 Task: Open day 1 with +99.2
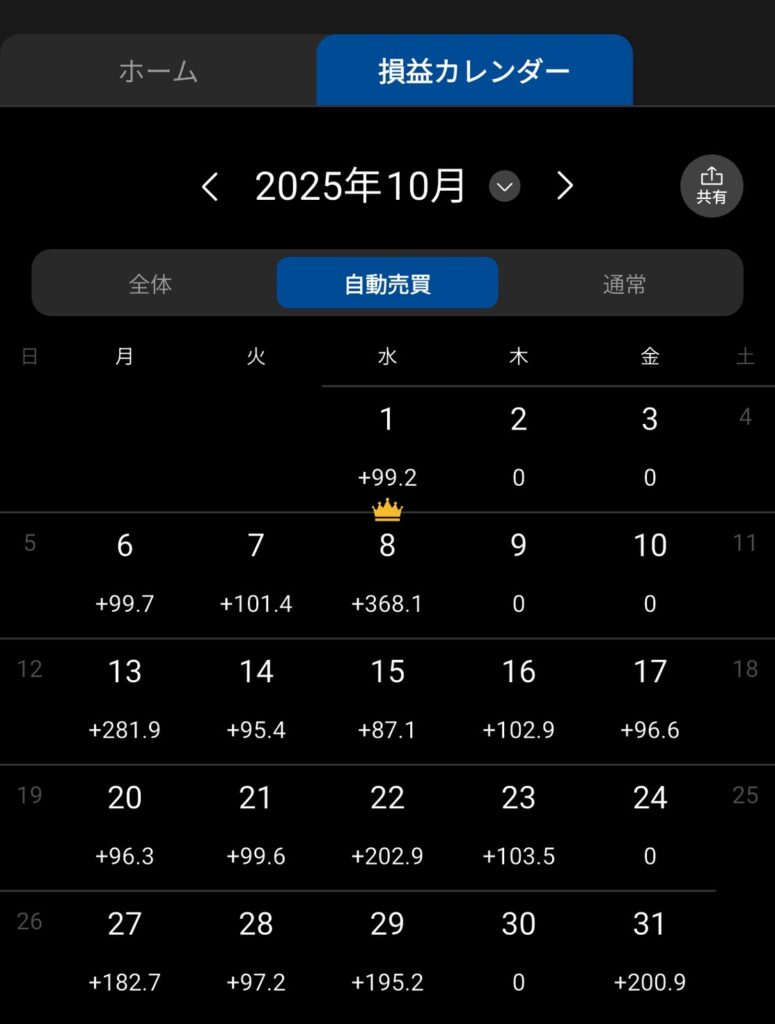tap(387, 446)
